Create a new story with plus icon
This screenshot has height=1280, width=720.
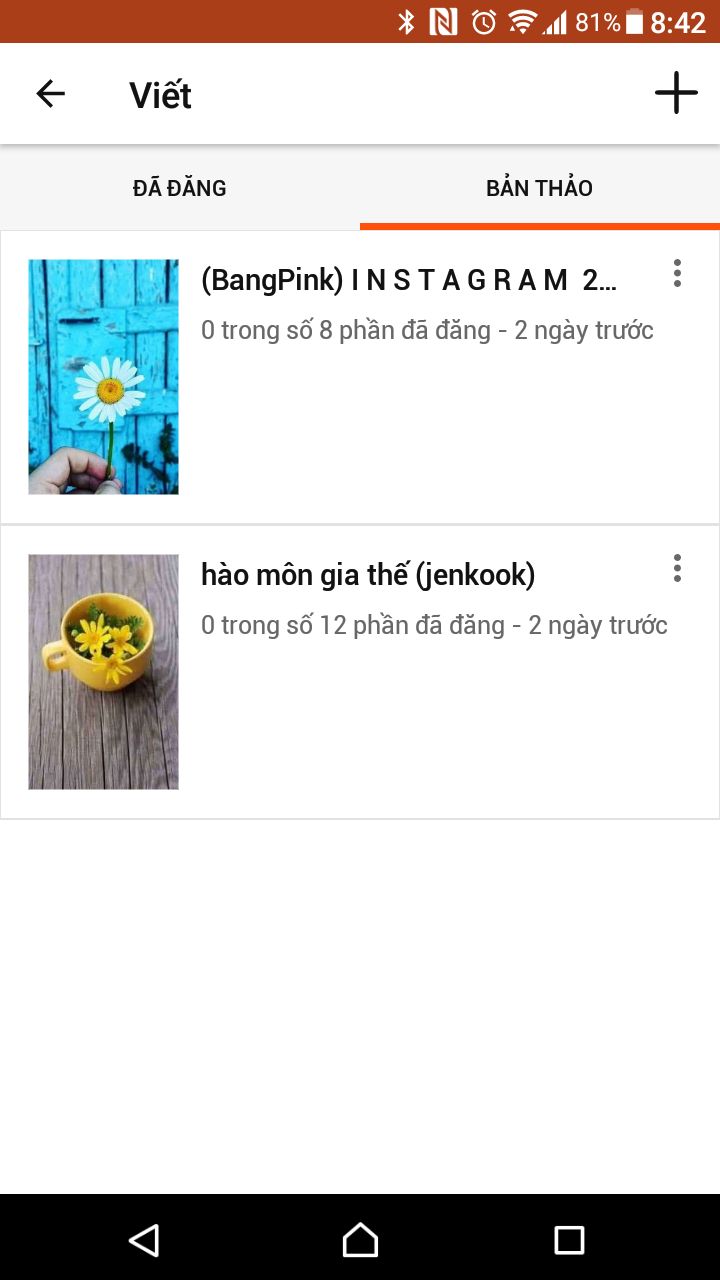[676, 93]
